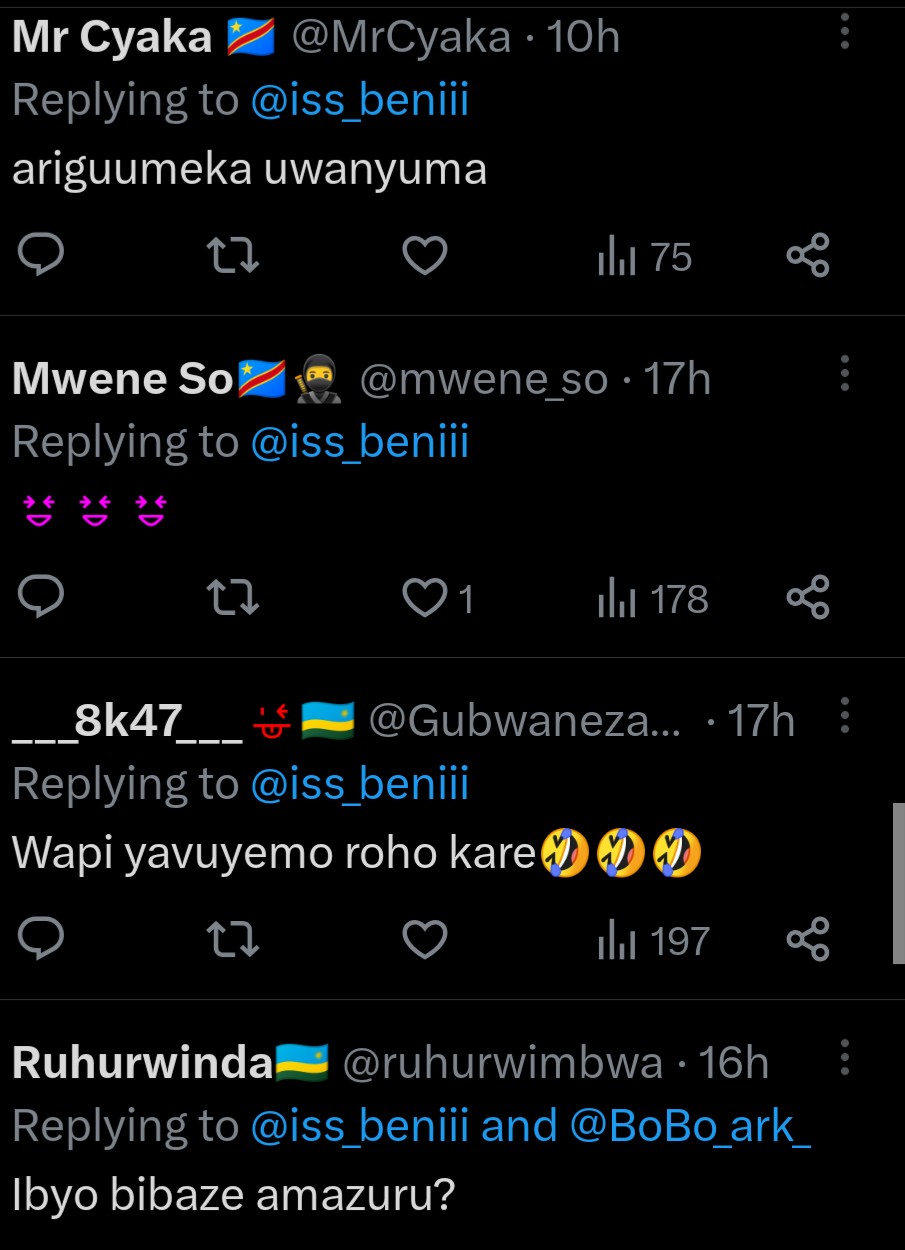Like Mr Cyaka's reply
Viewport: 905px width, 1250px height.
[x=424, y=256]
